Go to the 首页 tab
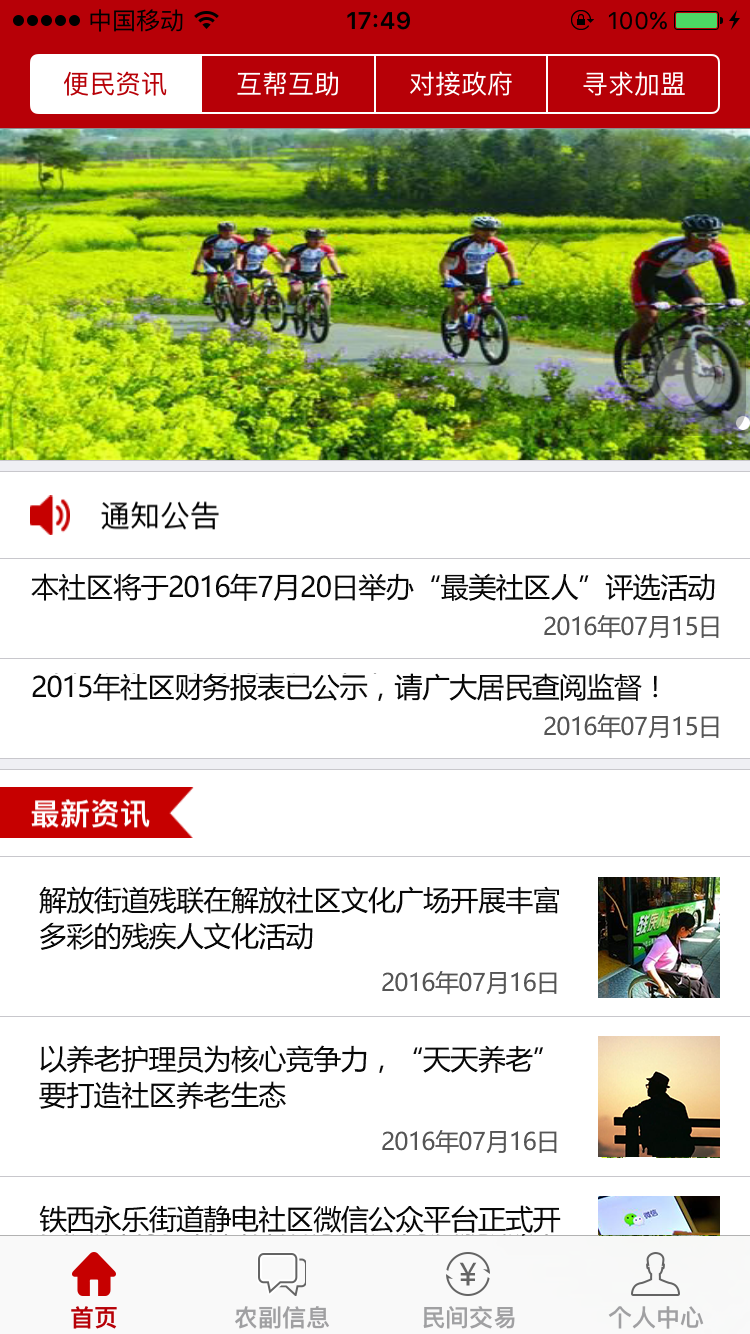Image resolution: width=750 pixels, height=1334 pixels. [94, 1289]
